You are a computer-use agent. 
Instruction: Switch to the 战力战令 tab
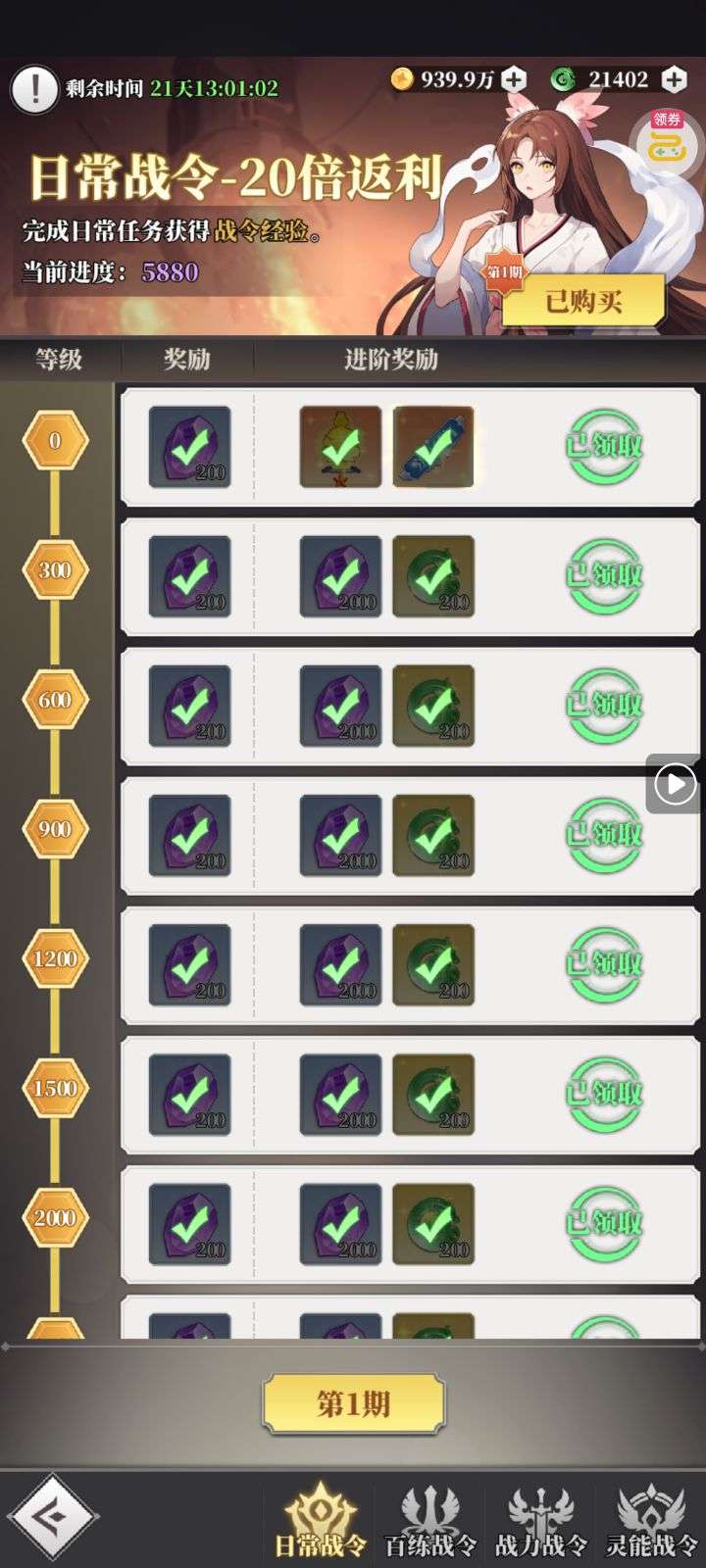541,1520
